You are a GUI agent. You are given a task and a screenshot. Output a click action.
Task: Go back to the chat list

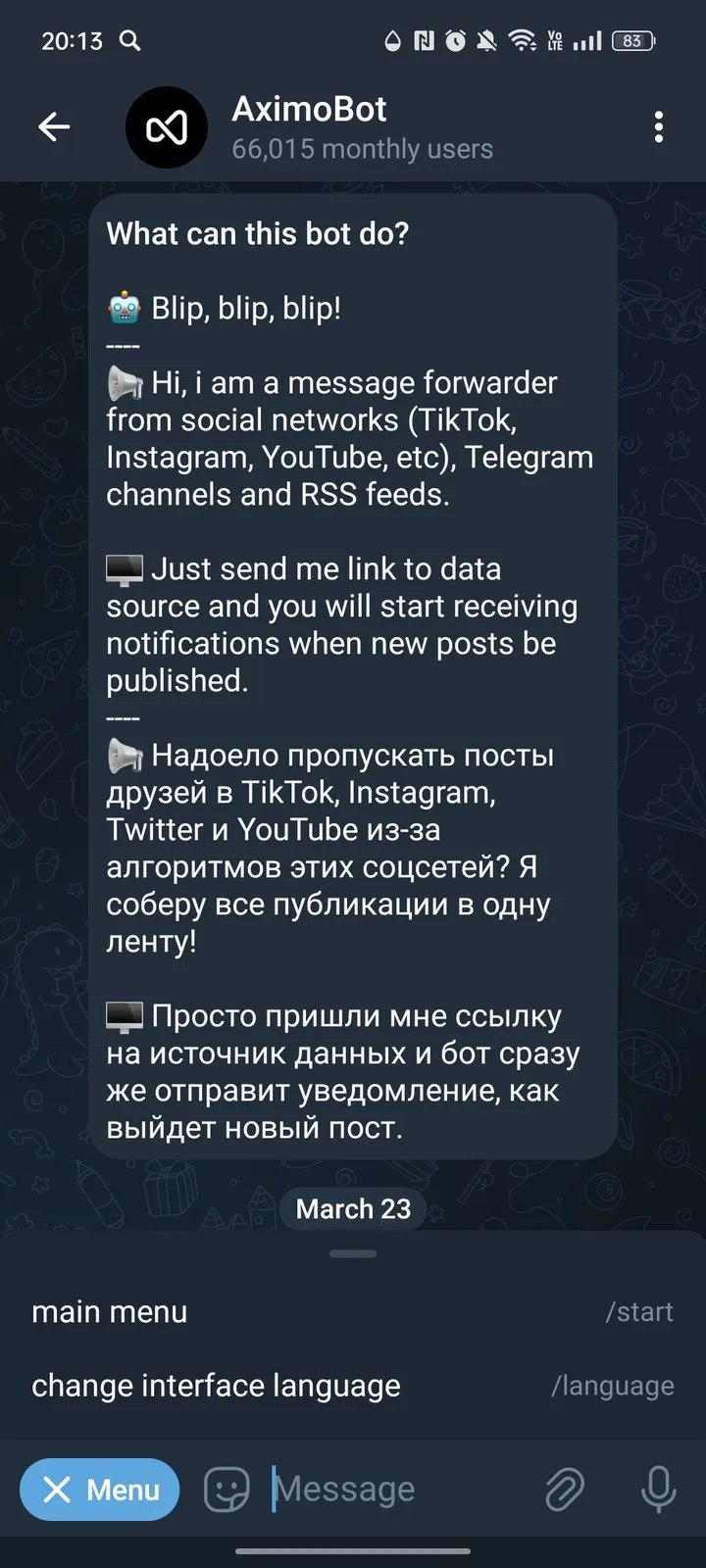54,126
